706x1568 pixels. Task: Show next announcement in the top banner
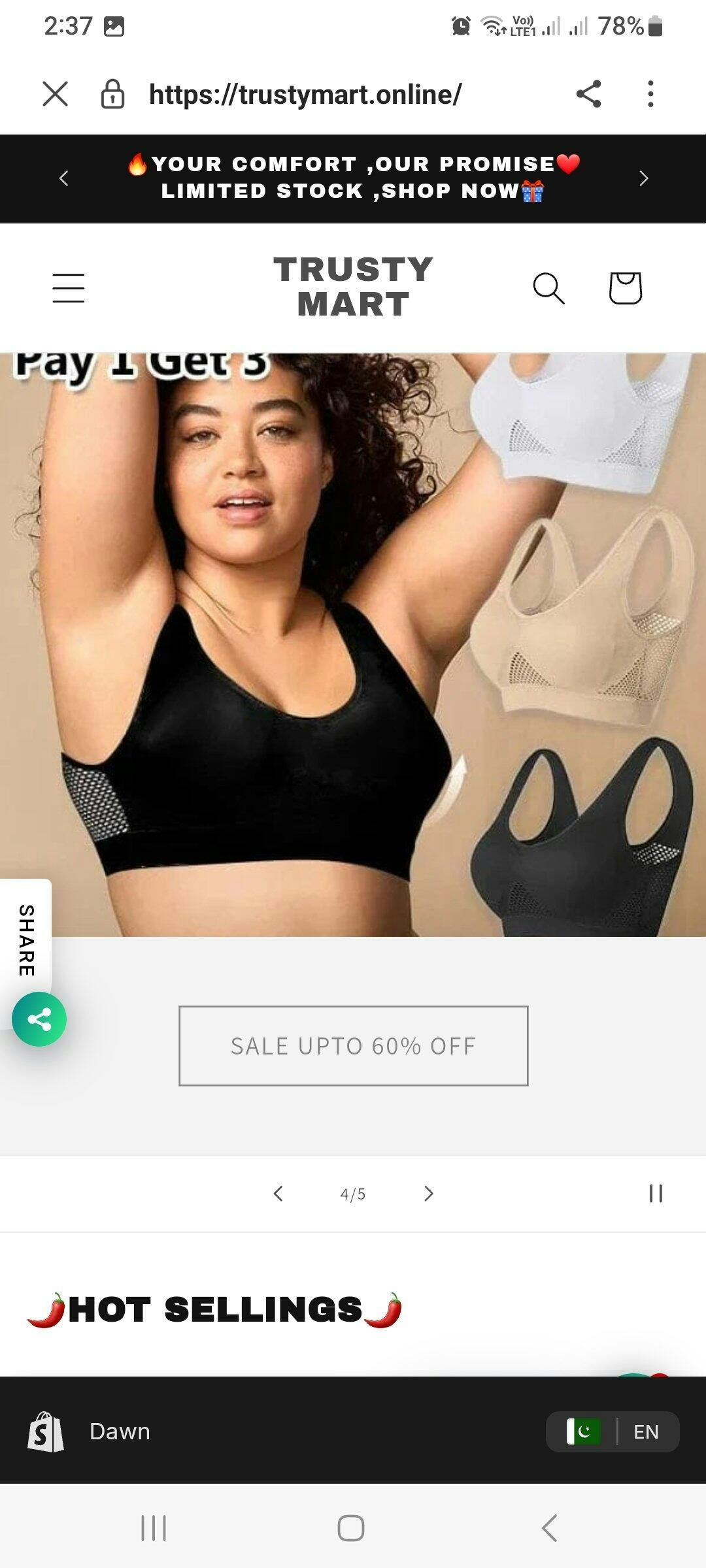coord(643,178)
